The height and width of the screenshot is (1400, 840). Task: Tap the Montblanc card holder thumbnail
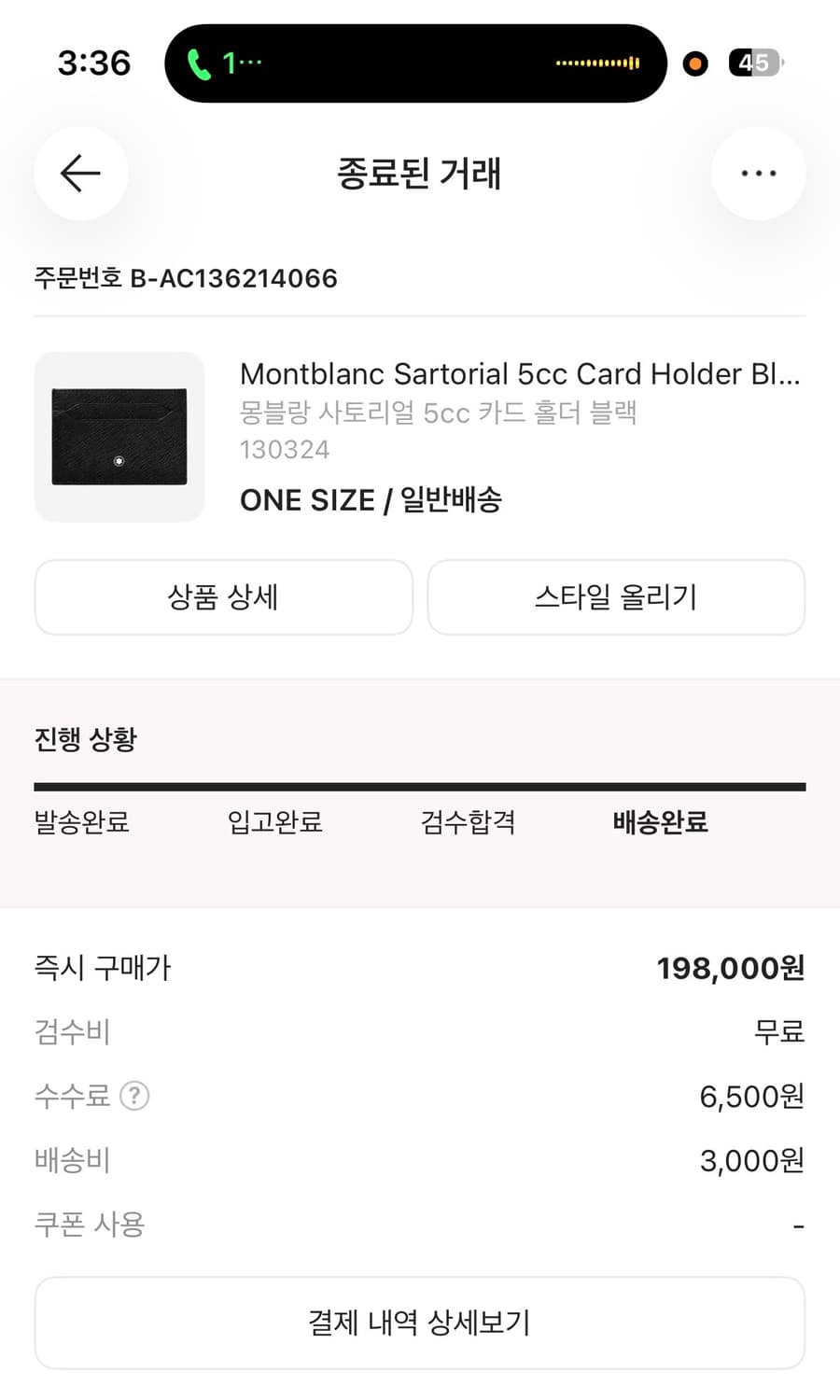click(119, 436)
